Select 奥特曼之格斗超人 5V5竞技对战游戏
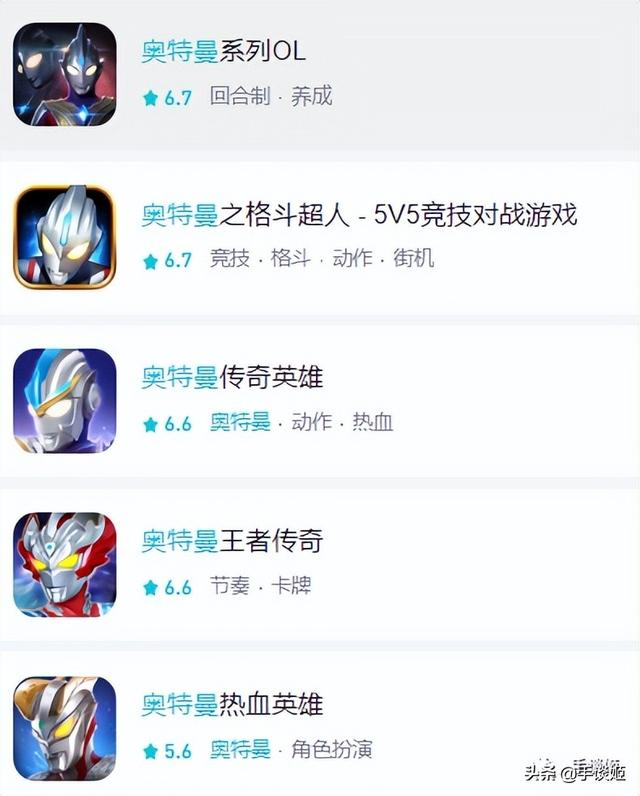640x796 pixels. [359, 214]
